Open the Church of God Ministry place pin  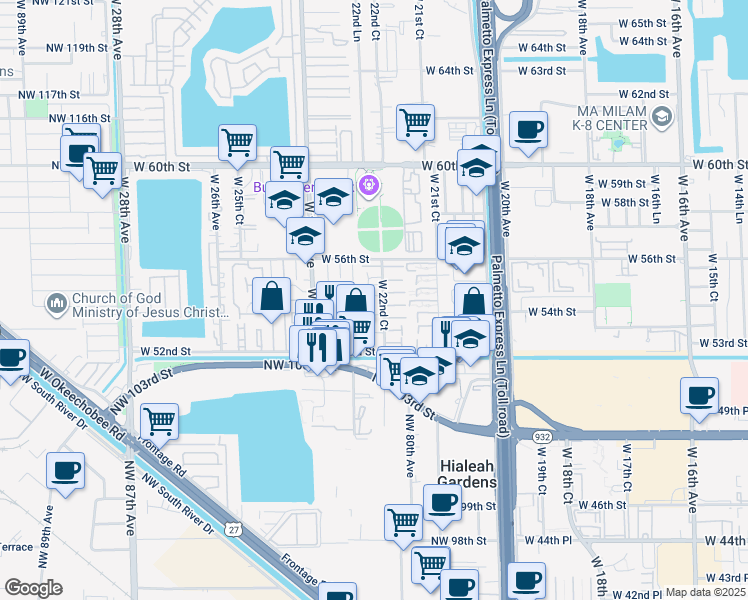coord(57,304)
